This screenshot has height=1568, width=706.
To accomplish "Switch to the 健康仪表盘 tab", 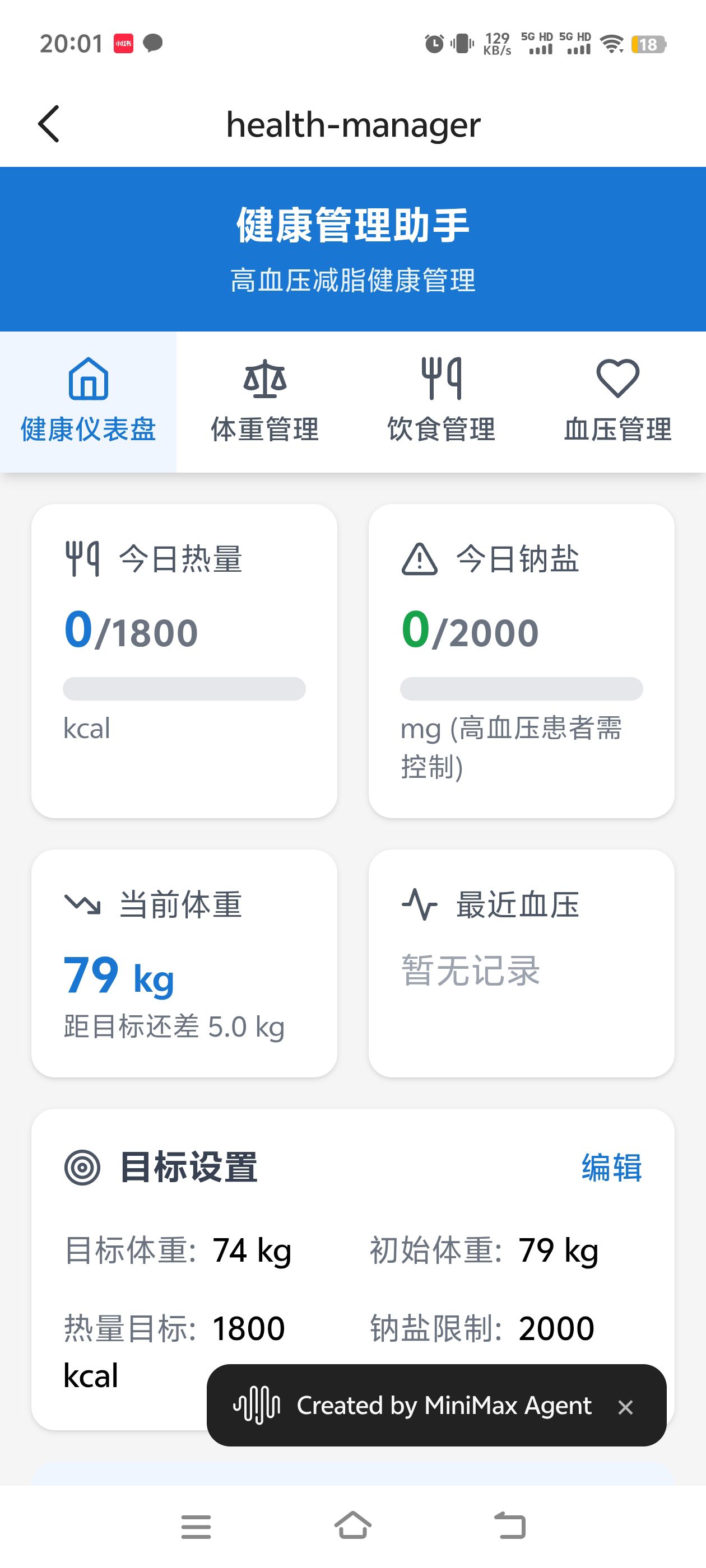I will [x=89, y=402].
